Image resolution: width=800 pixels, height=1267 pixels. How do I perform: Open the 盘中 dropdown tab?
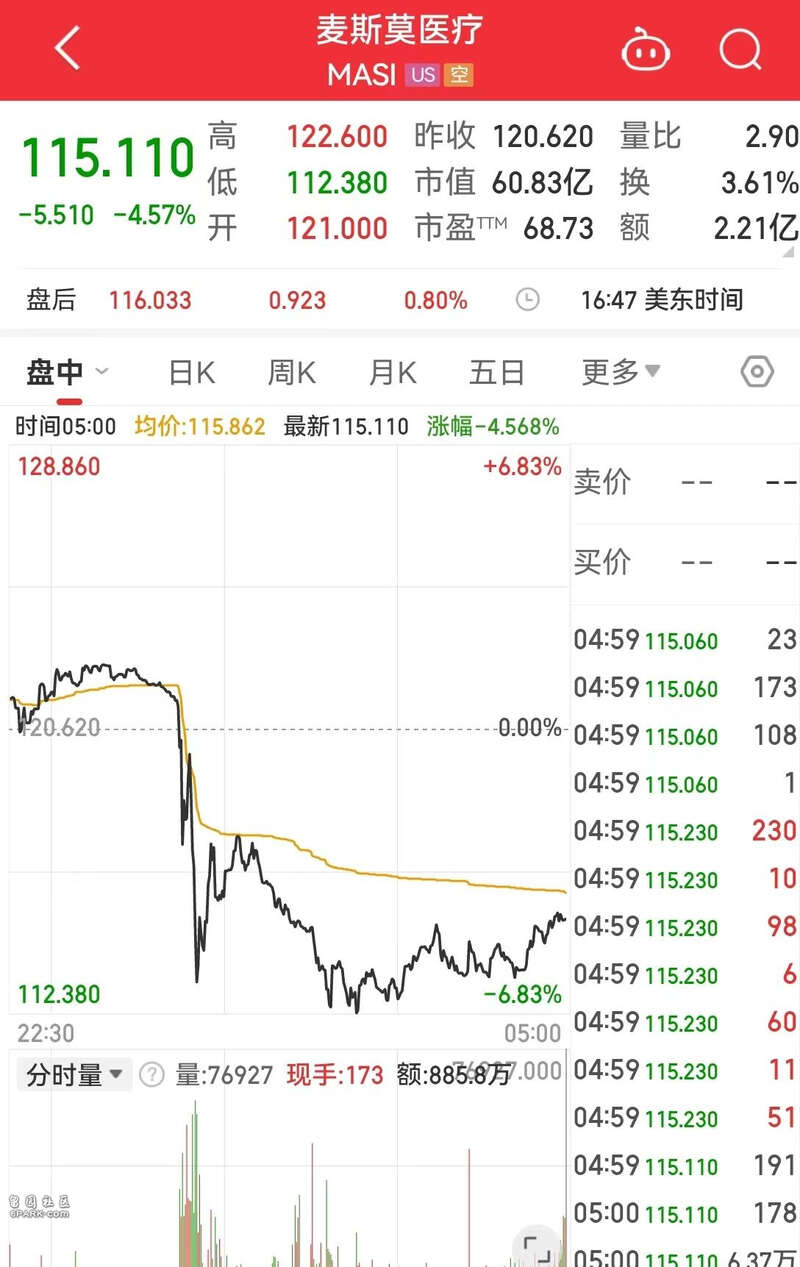(x=66, y=373)
